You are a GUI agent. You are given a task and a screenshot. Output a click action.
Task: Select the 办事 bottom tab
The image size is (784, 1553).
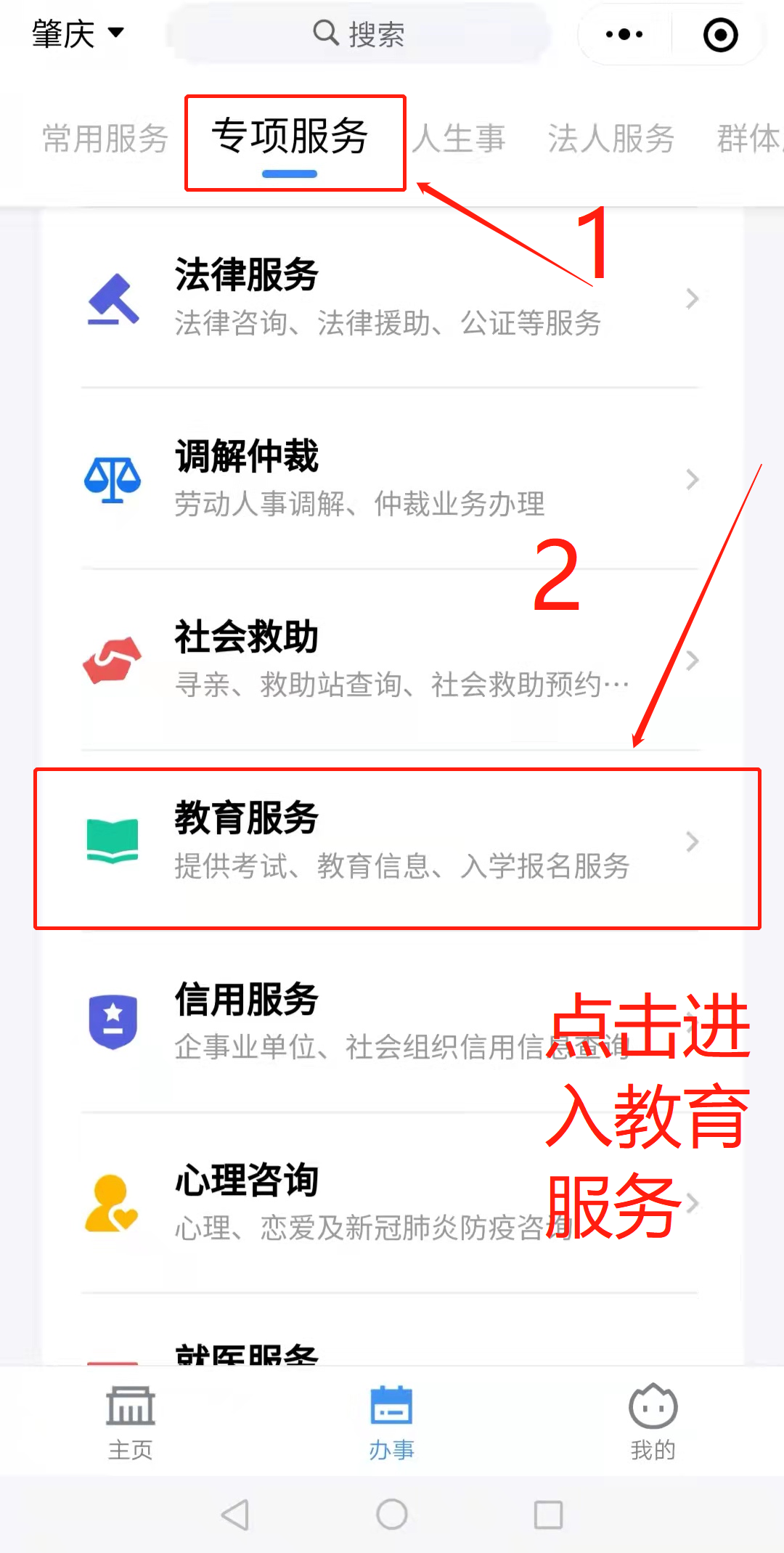pyautogui.click(x=391, y=1423)
